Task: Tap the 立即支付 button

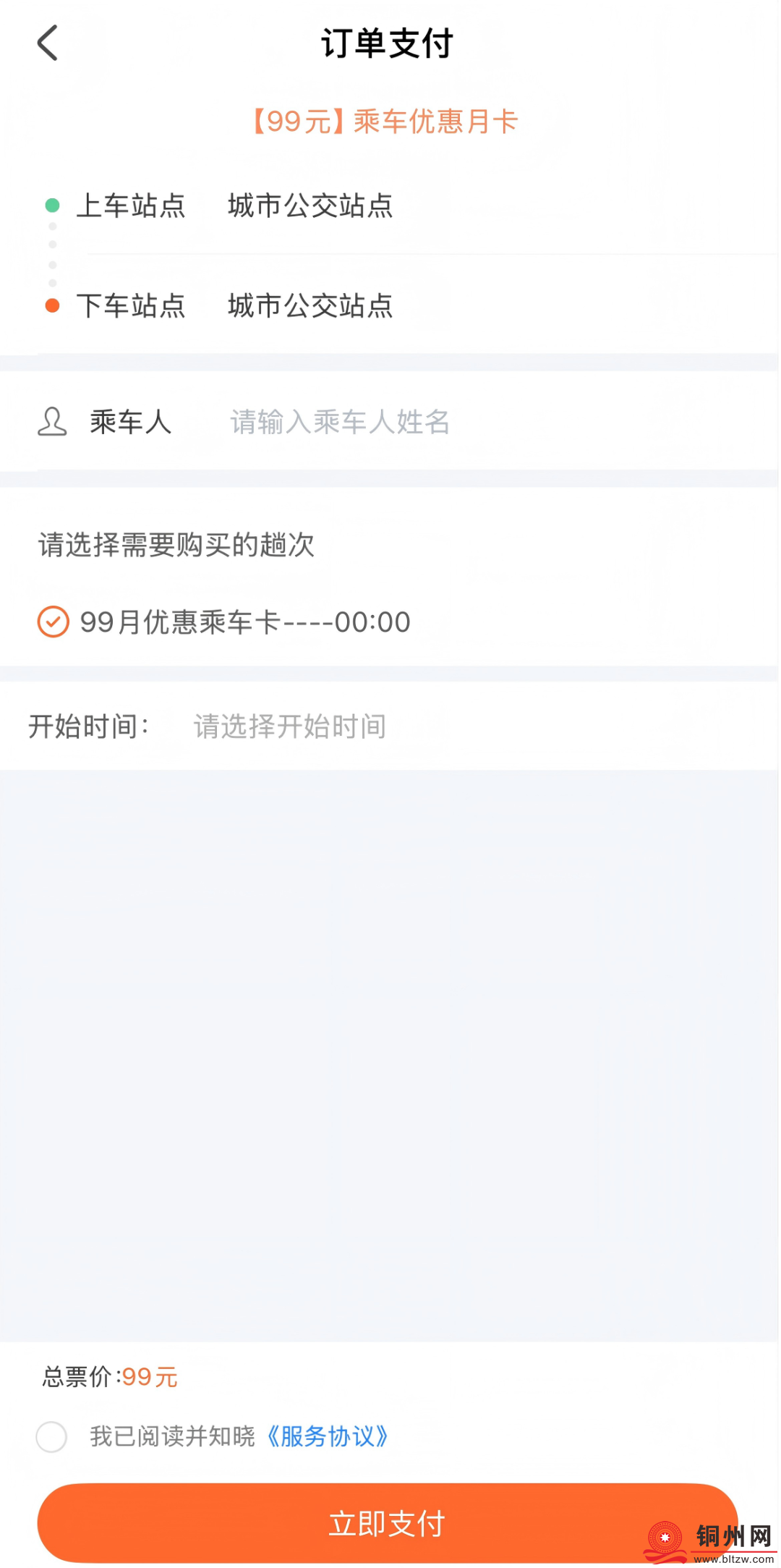Action: pyautogui.click(x=387, y=1523)
